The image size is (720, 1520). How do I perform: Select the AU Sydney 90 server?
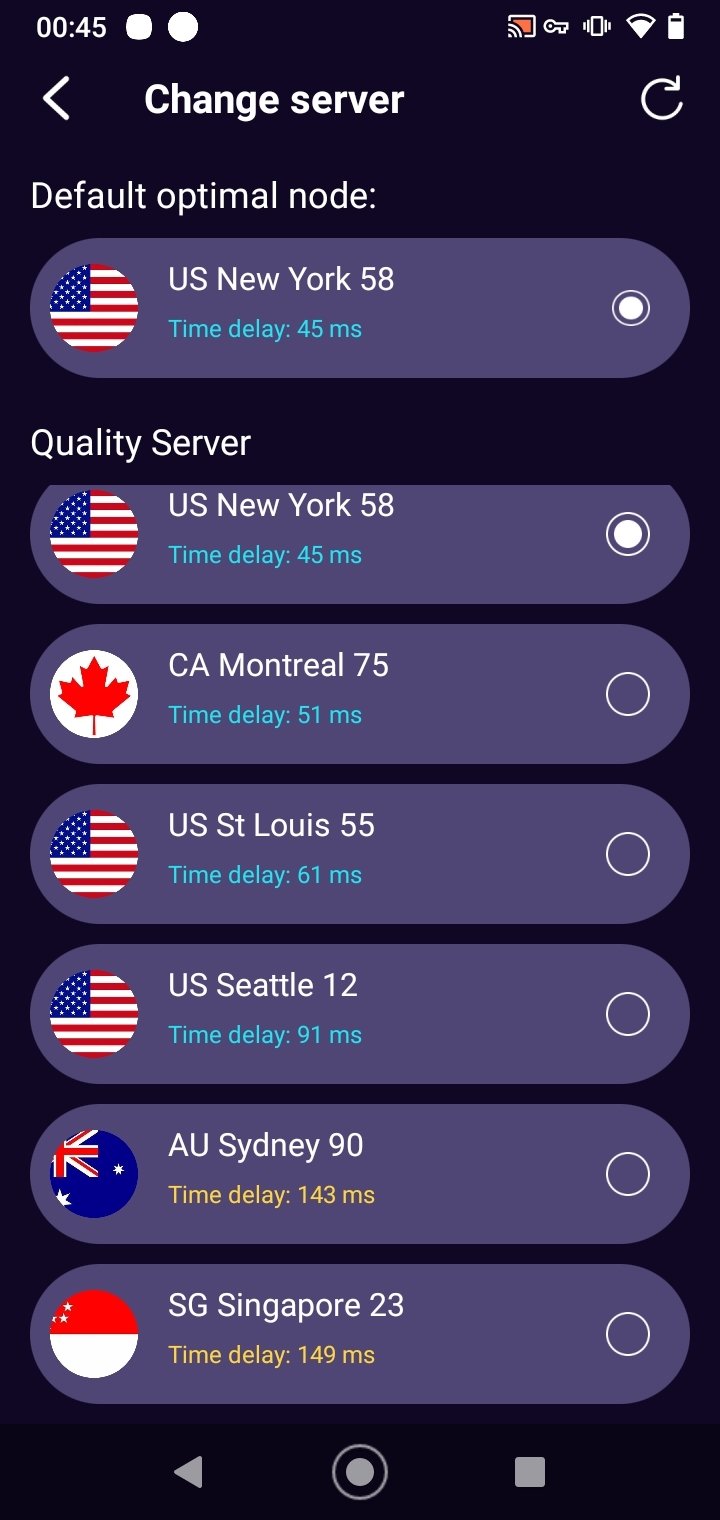point(628,1174)
